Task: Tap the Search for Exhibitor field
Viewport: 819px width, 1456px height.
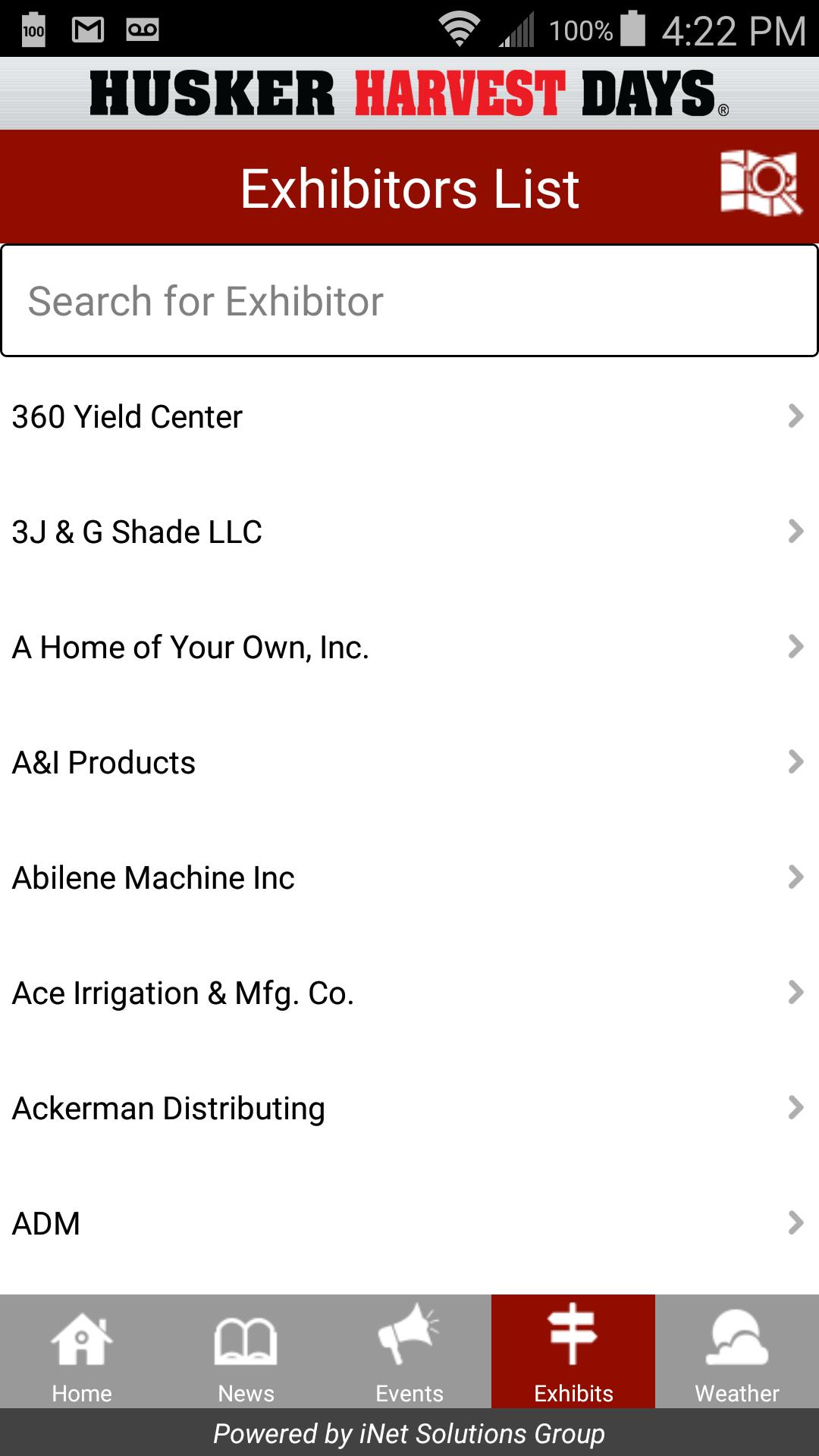Action: 409,301
